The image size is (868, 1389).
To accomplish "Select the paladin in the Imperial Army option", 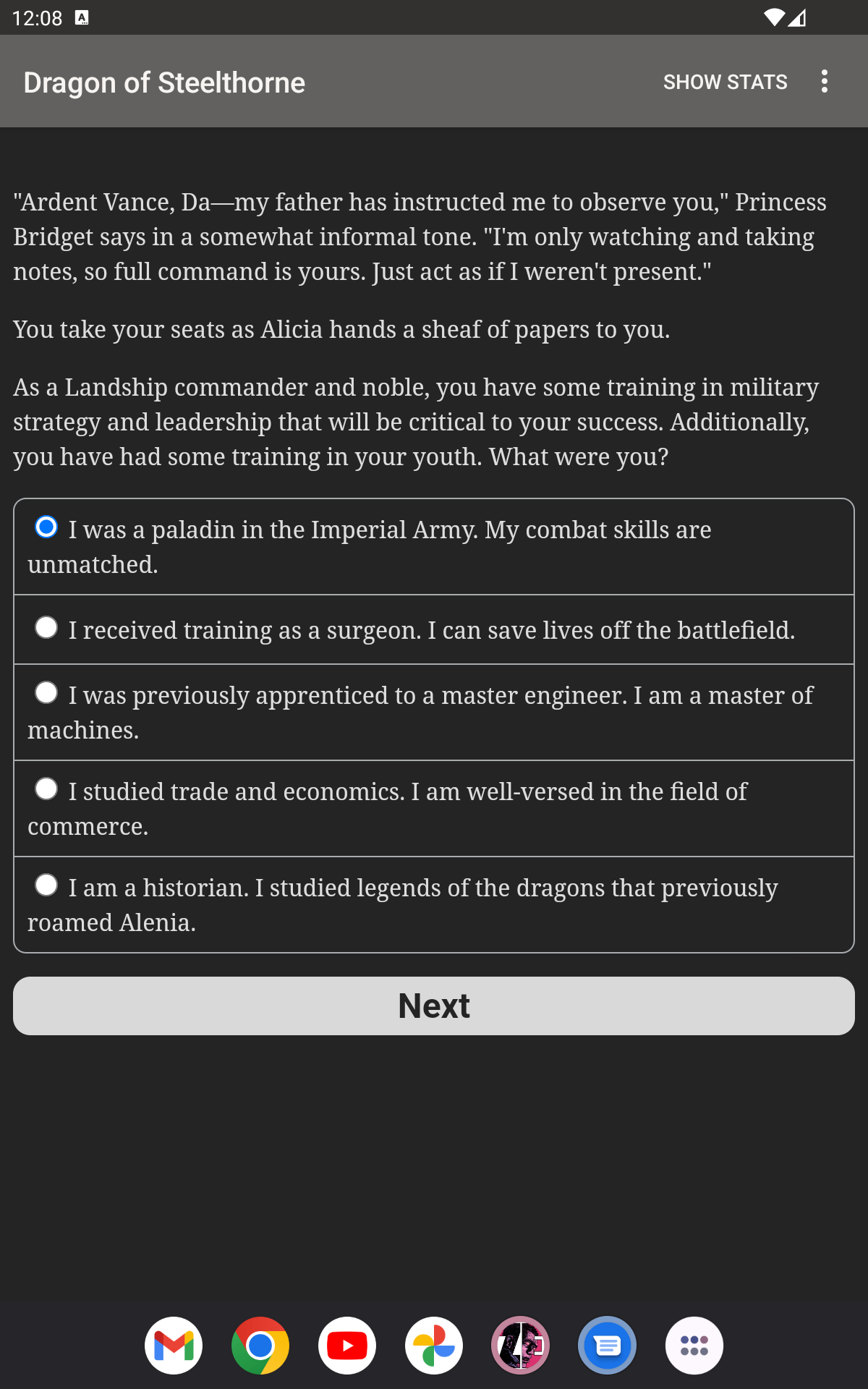I will [434, 547].
